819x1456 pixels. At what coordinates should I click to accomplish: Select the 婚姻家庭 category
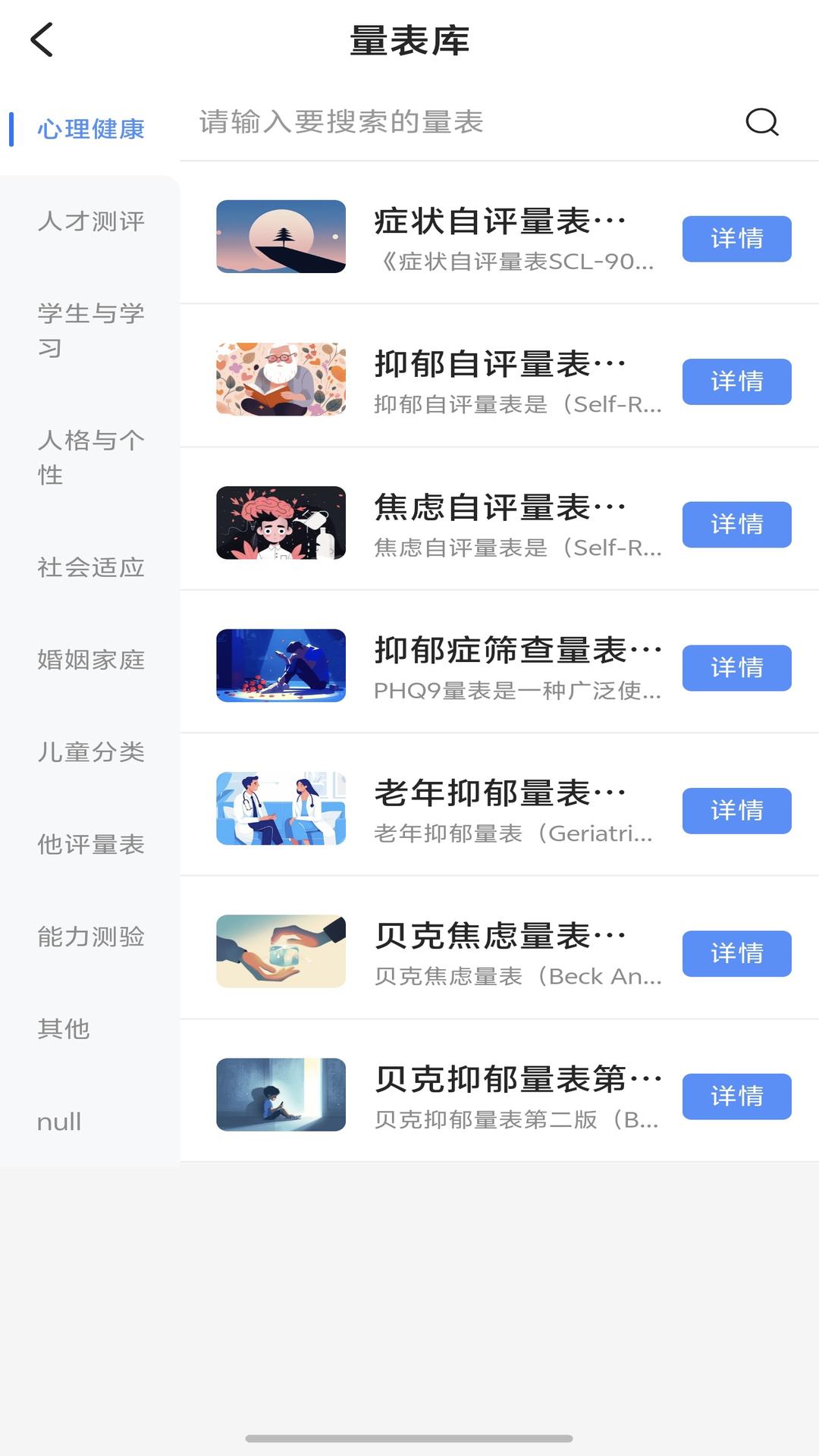point(91,660)
